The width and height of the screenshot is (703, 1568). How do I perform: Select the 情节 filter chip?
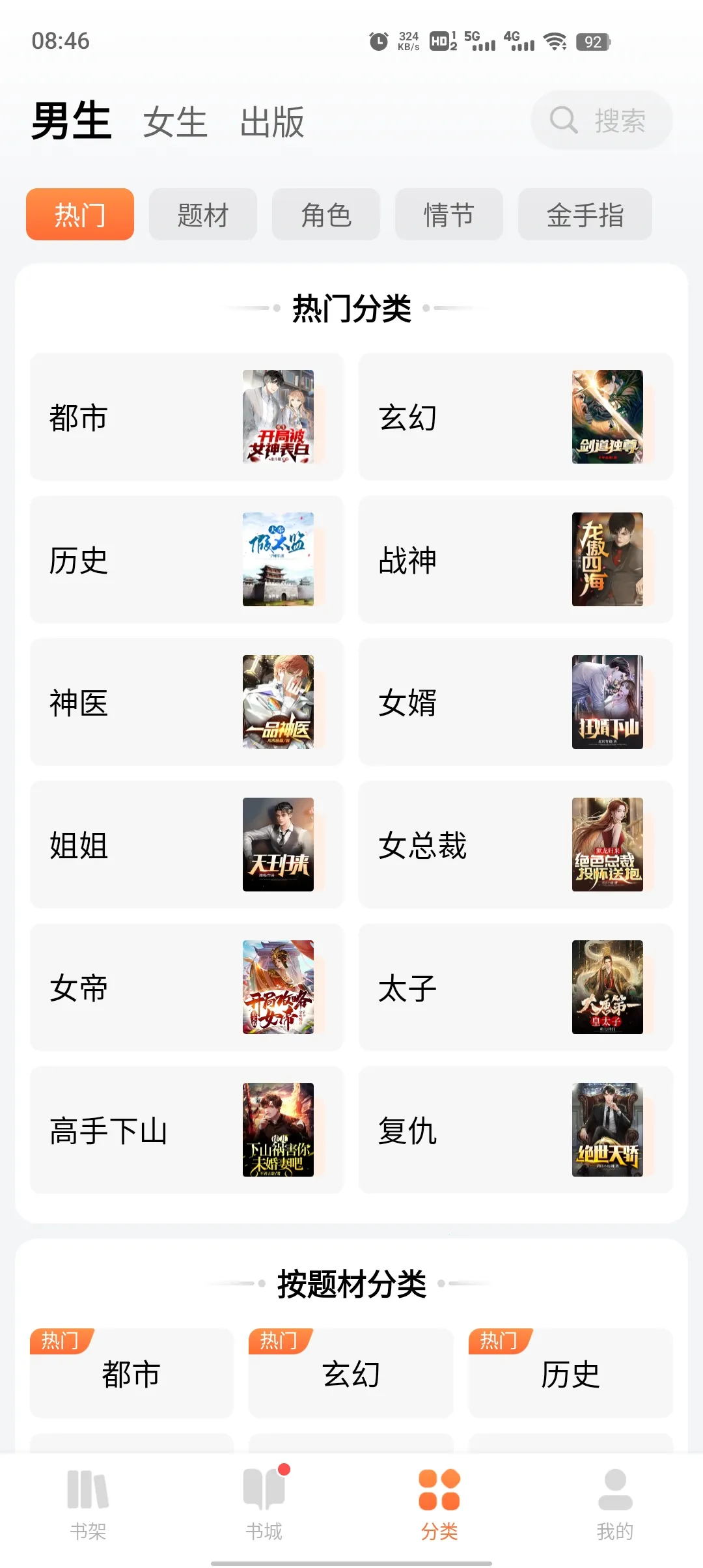(448, 215)
